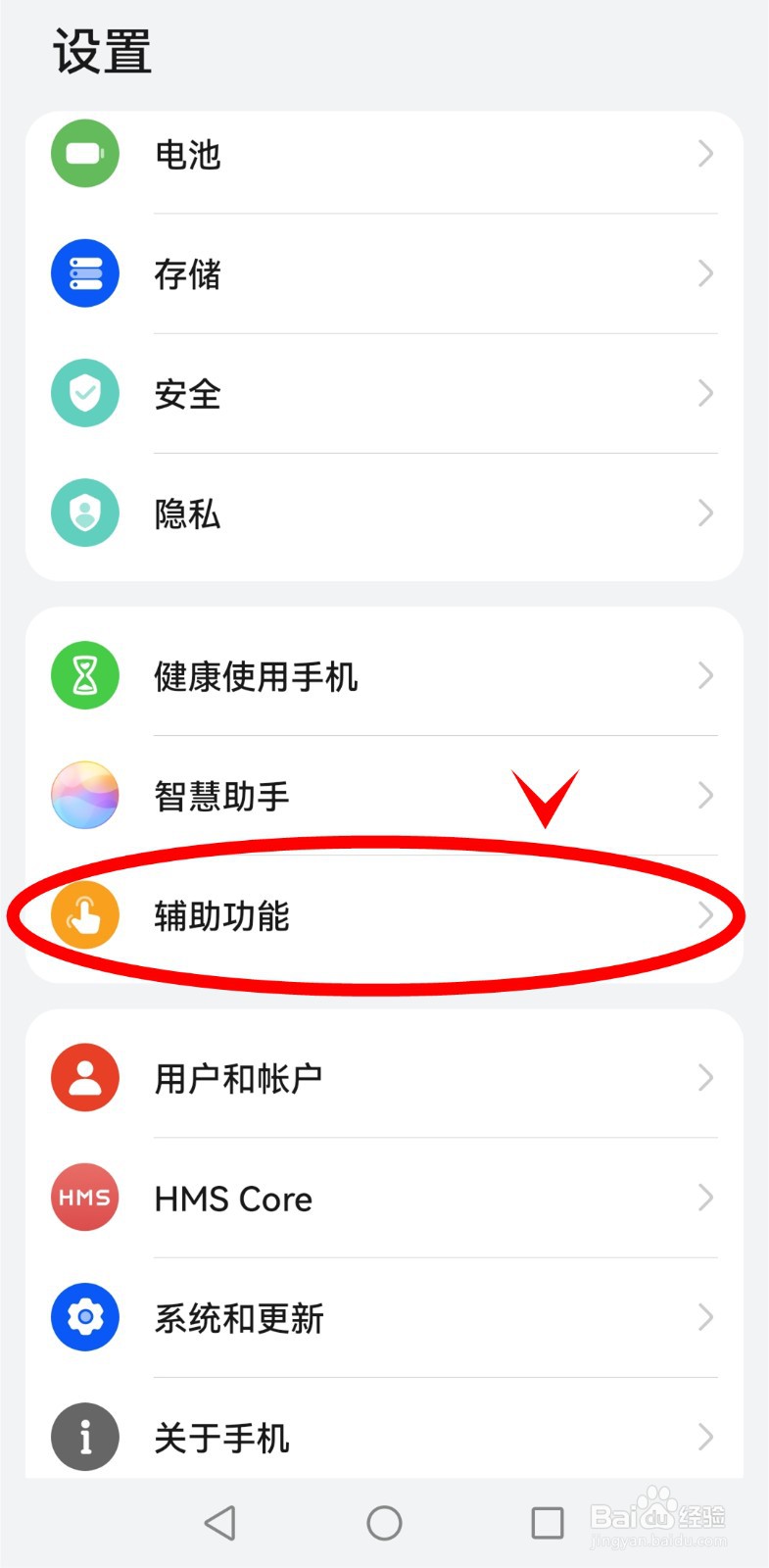Tap the square recent apps button

[549, 1522]
